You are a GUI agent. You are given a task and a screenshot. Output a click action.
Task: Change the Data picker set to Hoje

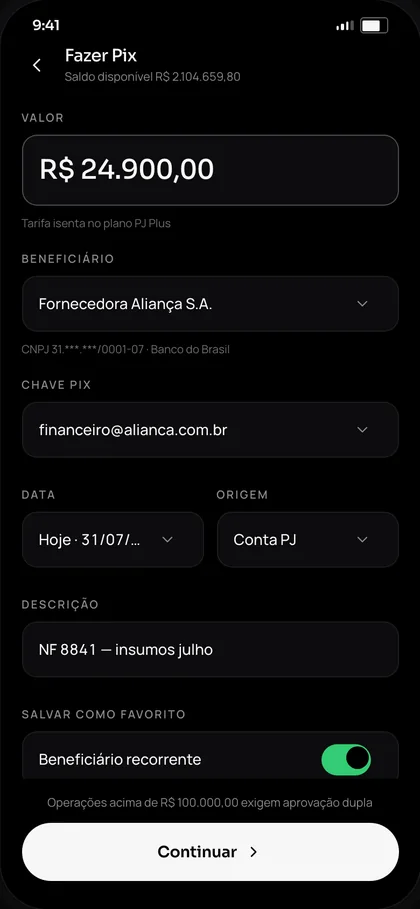pyautogui.click(x=113, y=540)
